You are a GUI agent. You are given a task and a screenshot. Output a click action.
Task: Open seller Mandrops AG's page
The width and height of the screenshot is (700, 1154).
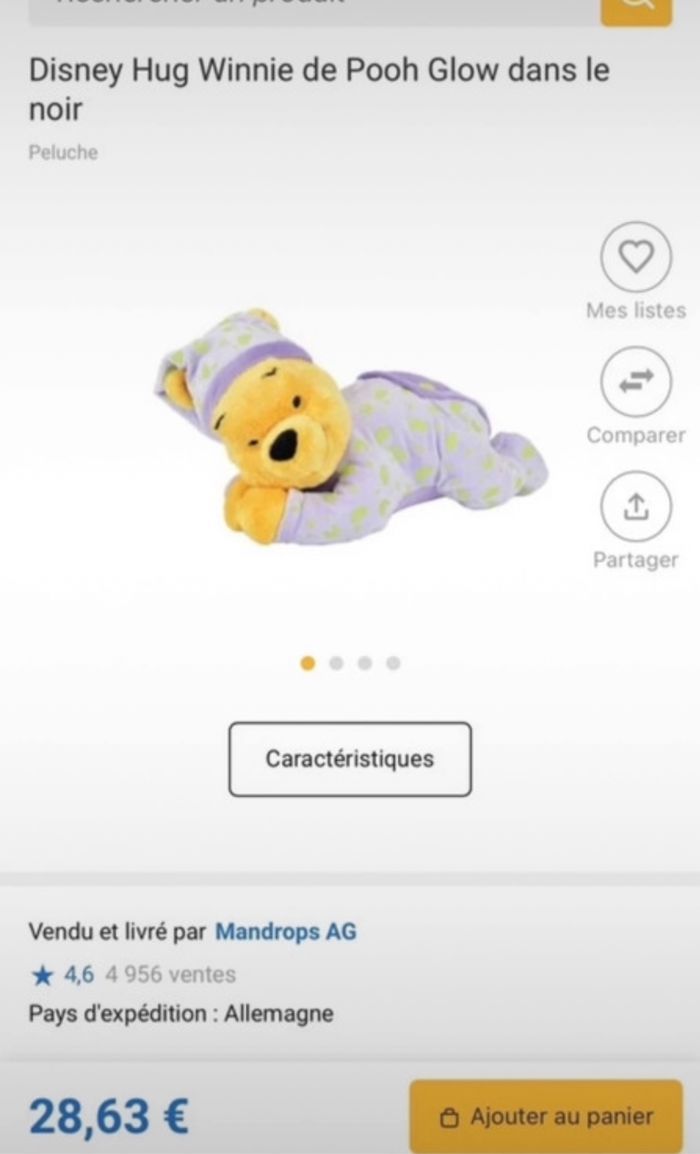click(x=286, y=932)
